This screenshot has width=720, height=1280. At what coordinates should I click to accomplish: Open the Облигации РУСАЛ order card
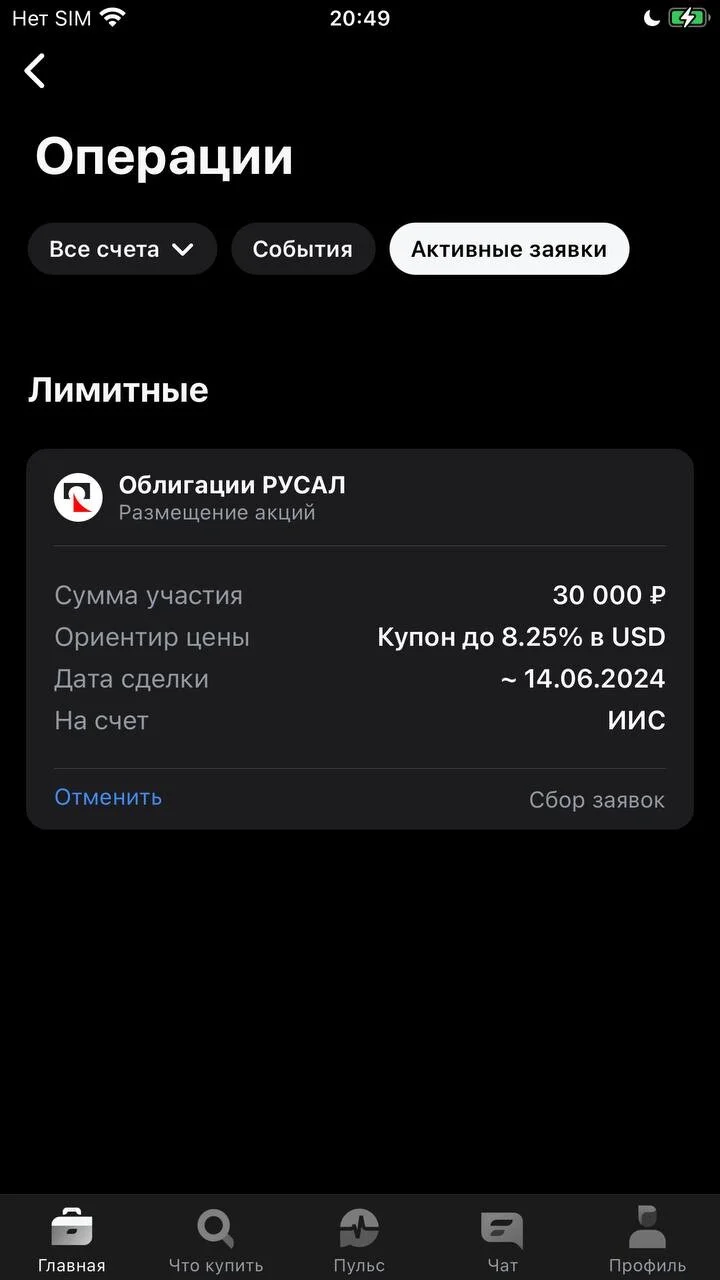tap(360, 639)
